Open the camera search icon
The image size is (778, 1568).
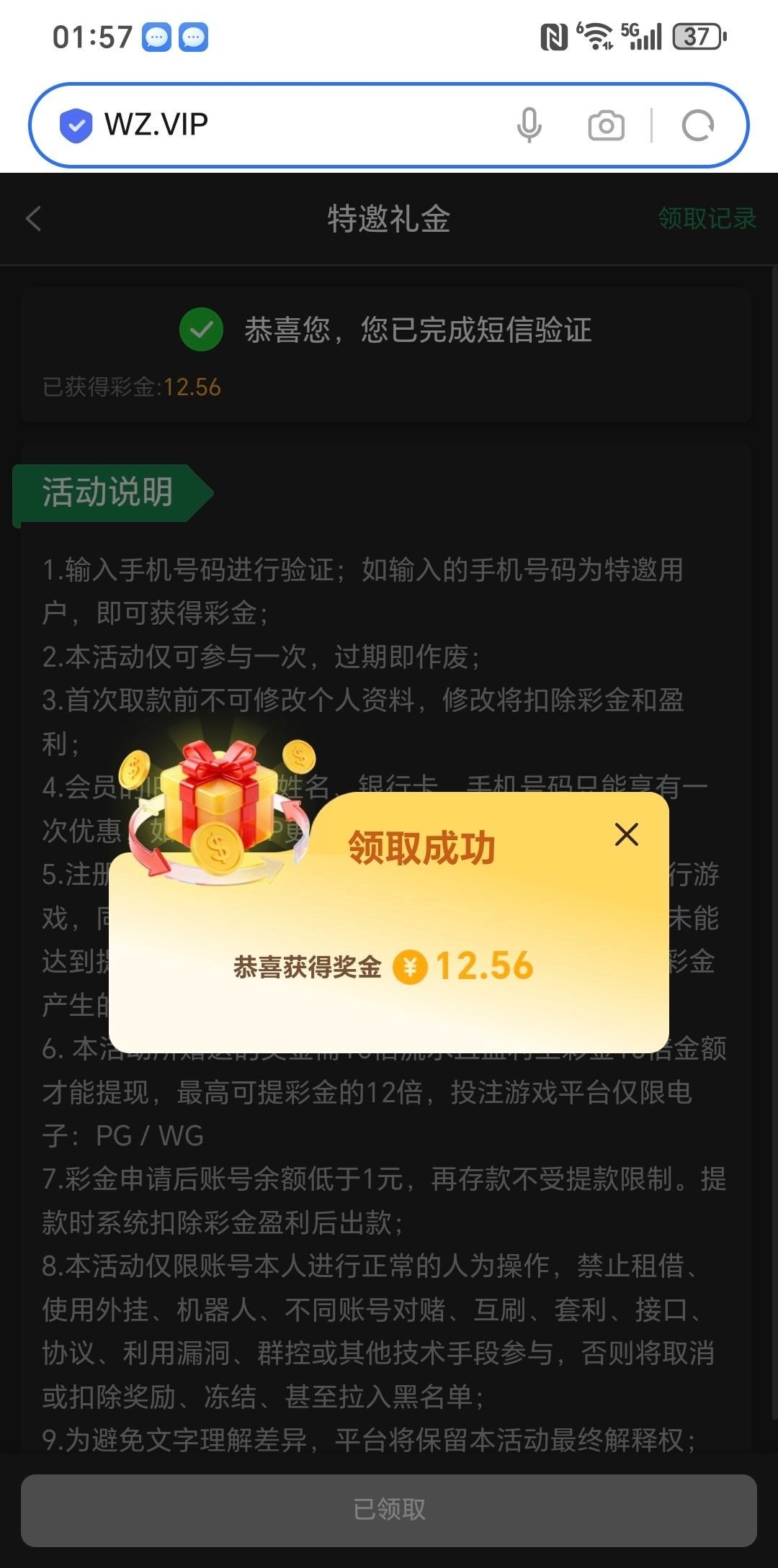coord(606,126)
